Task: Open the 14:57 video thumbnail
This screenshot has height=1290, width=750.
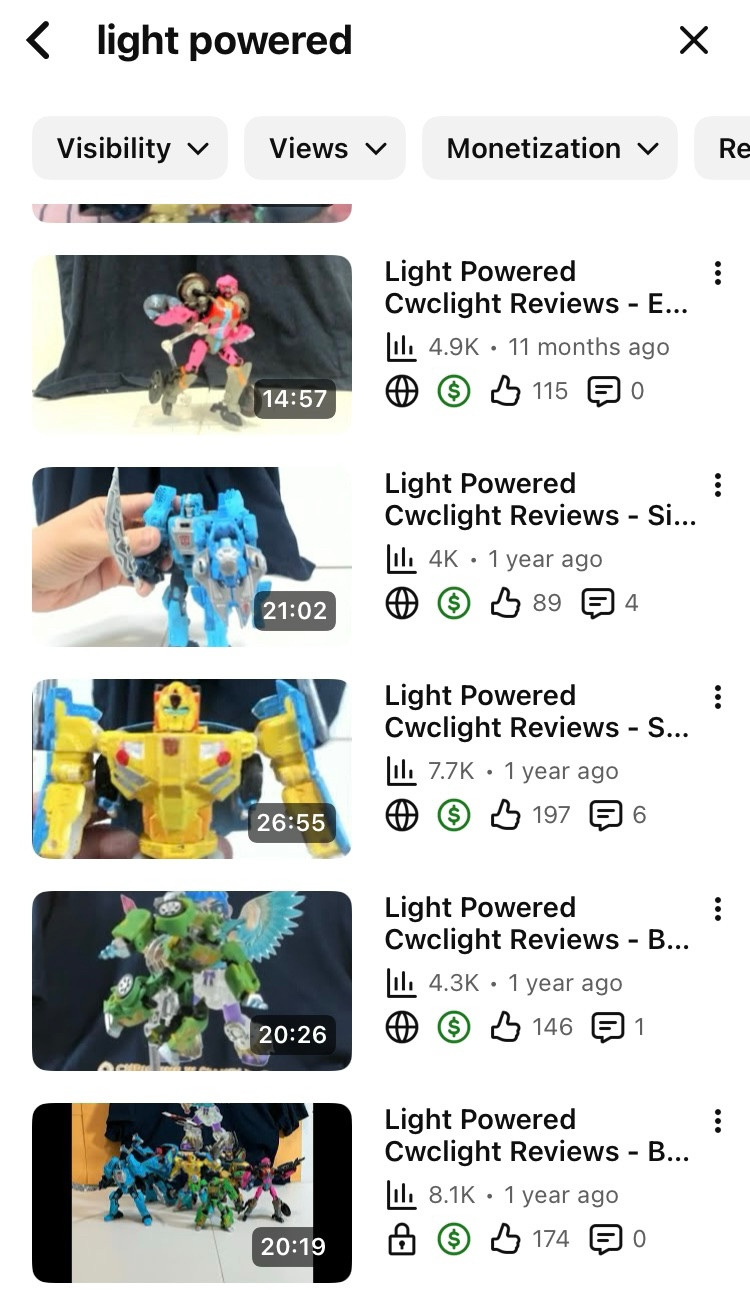Action: [x=192, y=344]
